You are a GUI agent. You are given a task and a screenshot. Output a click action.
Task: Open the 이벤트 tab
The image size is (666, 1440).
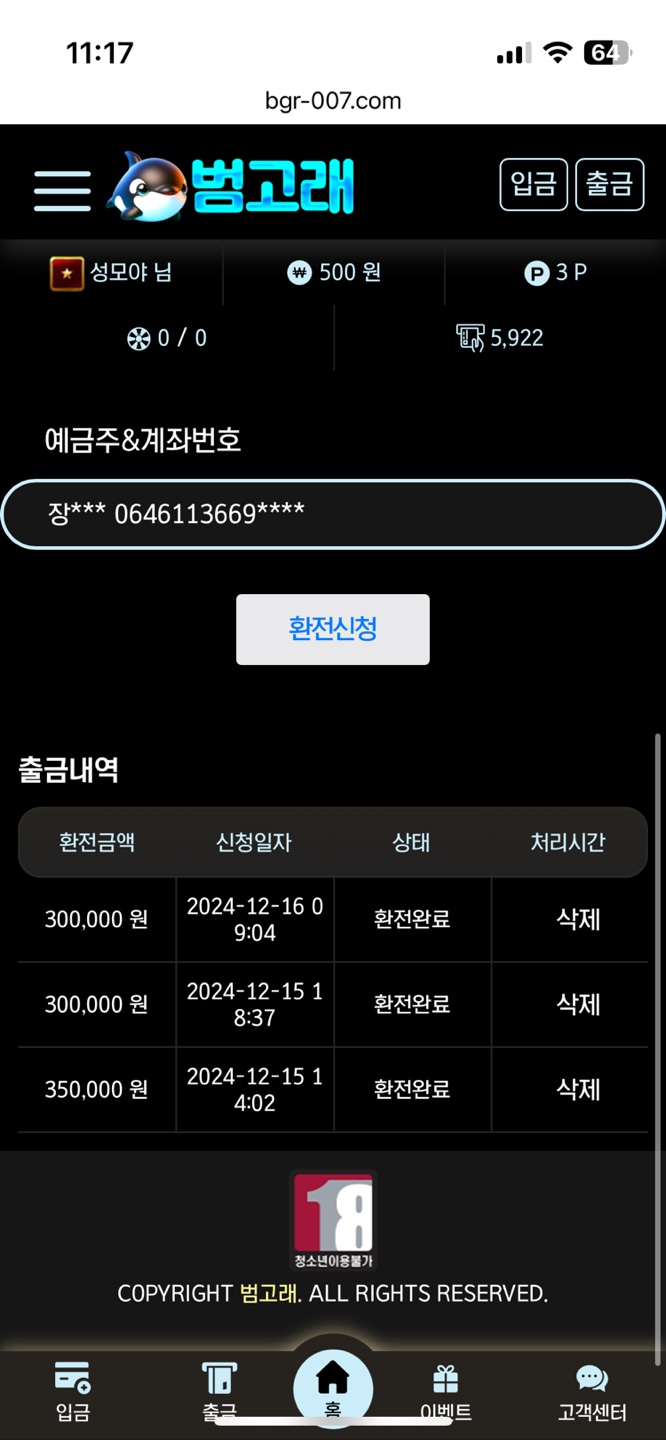pos(445,1391)
